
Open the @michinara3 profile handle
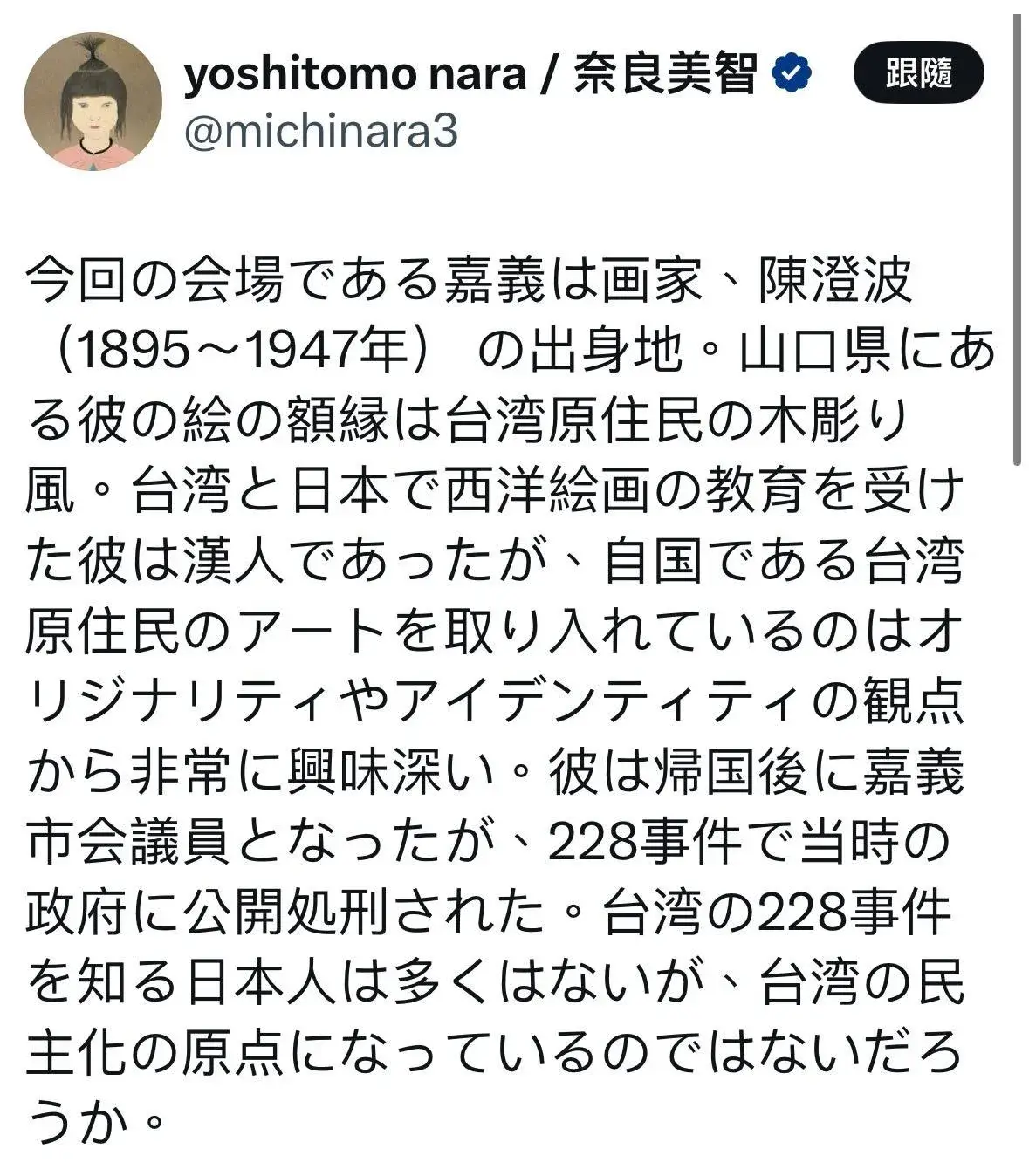coord(320,132)
